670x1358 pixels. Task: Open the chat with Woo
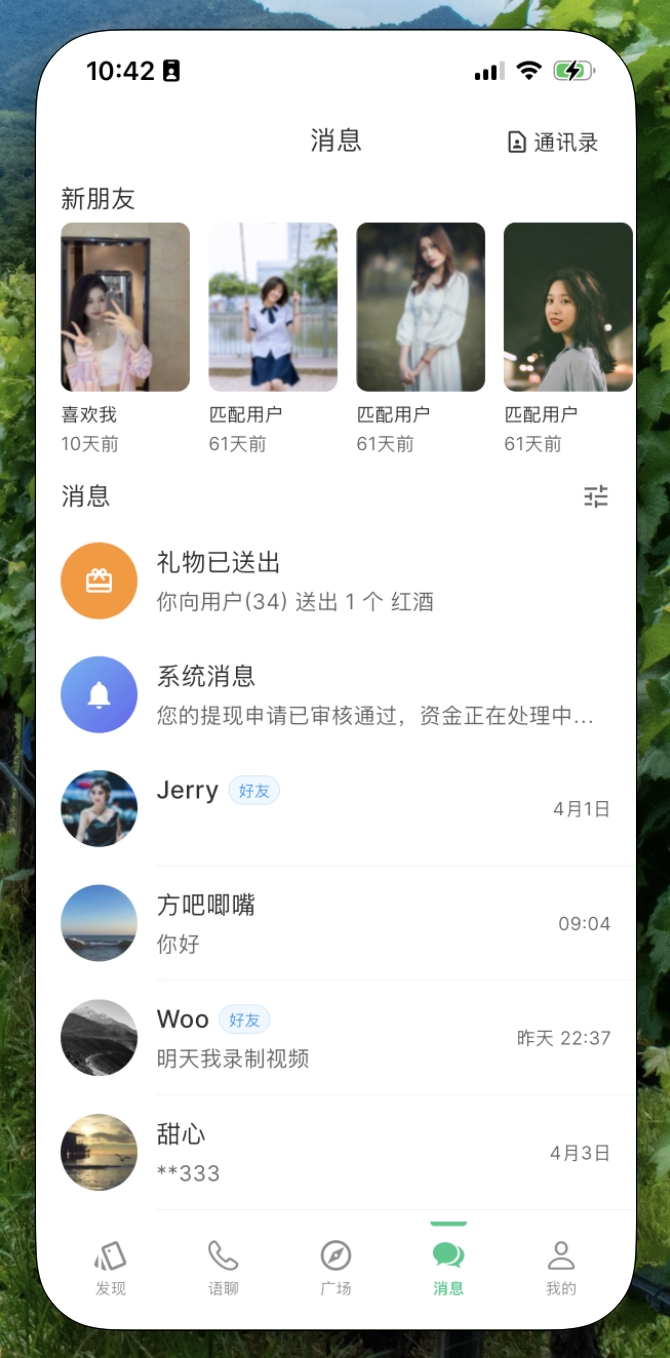click(x=335, y=1038)
